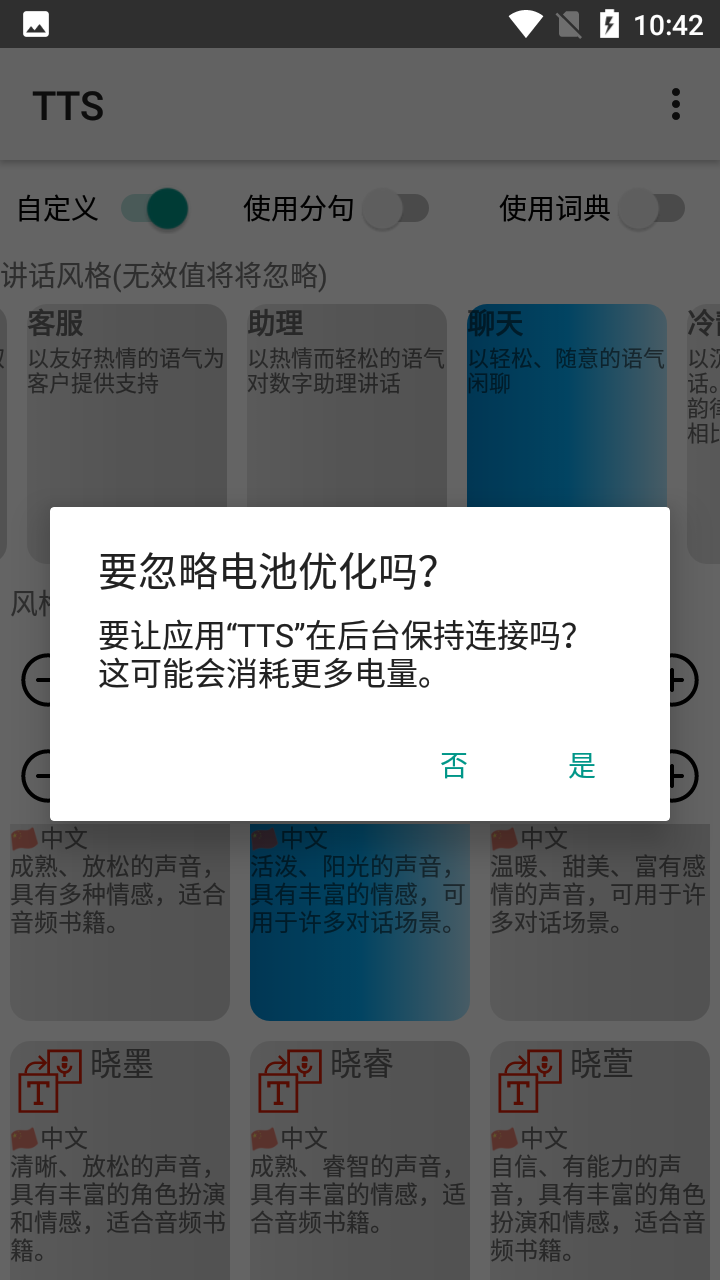Image resolution: width=720 pixels, height=1280 pixels.
Task: Tap 否 to decline battery optimization exemption
Action: coord(454,766)
